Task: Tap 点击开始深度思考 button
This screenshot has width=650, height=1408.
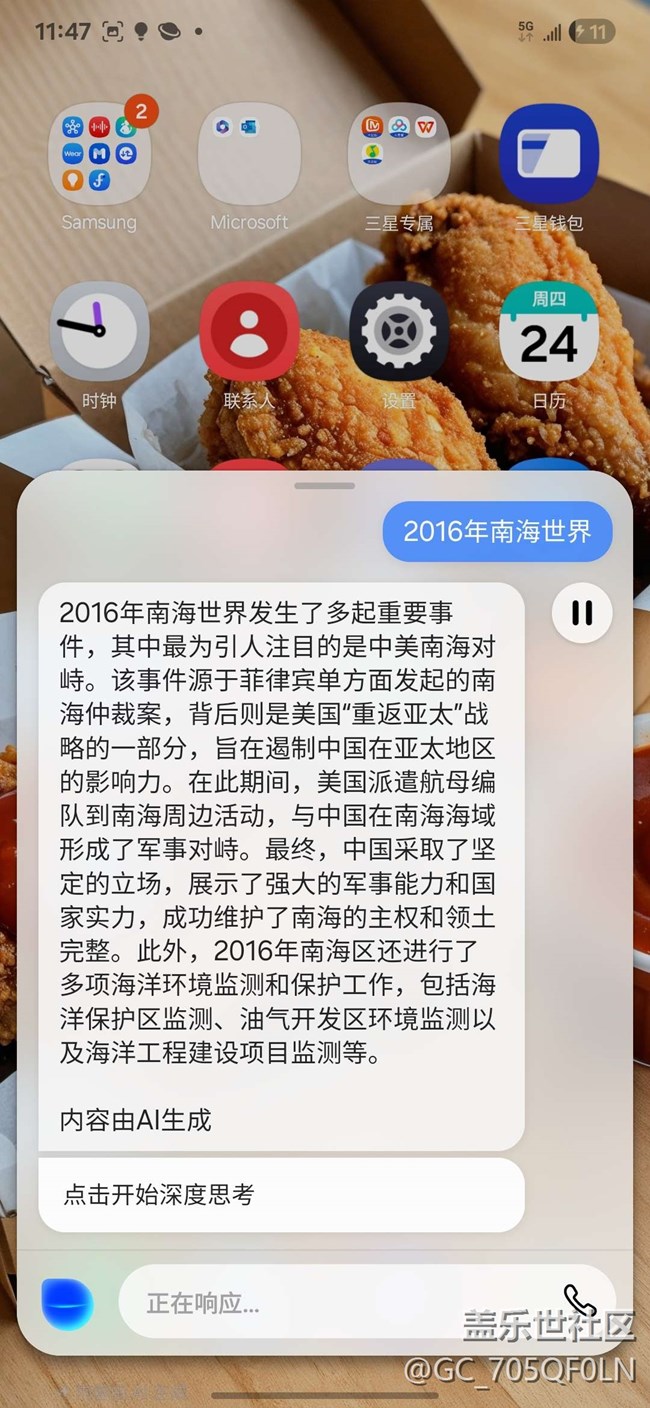Action: pyautogui.click(x=281, y=1194)
